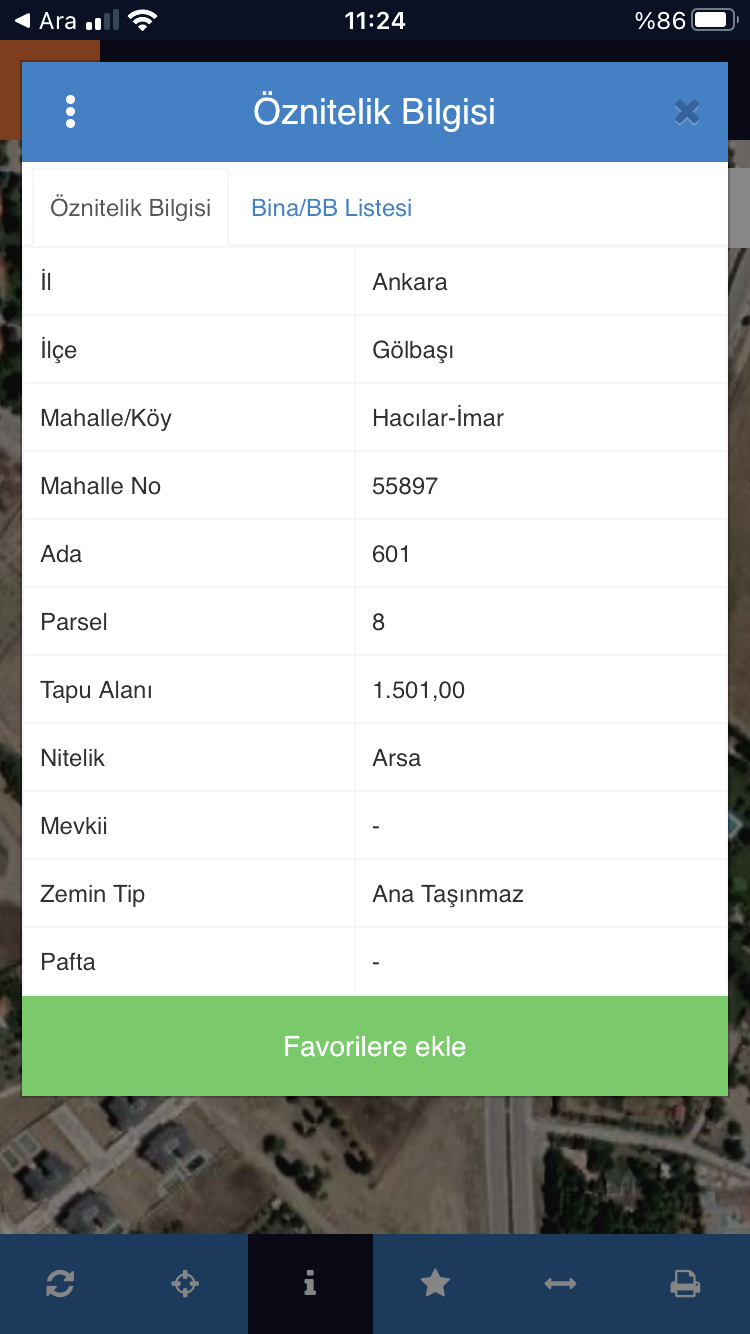
Task: Tap the refresh icon in the bottom toolbar
Action: [x=60, y=1284]
